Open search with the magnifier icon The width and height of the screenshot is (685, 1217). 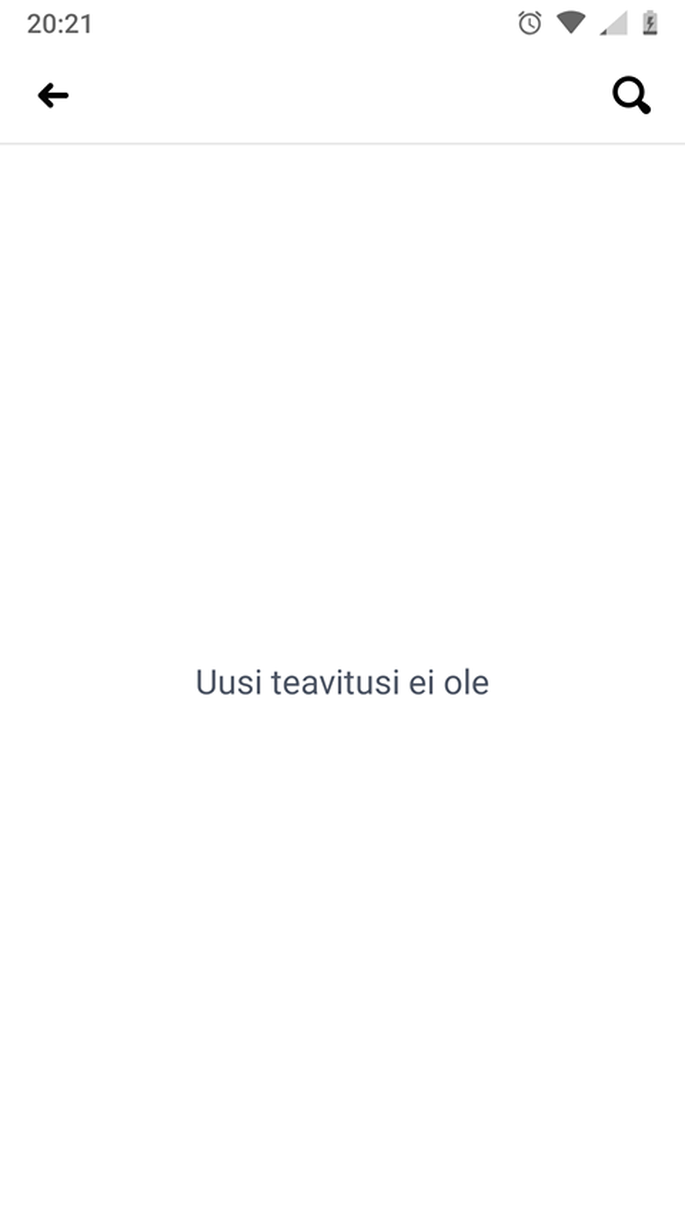(x=631, y=96)
